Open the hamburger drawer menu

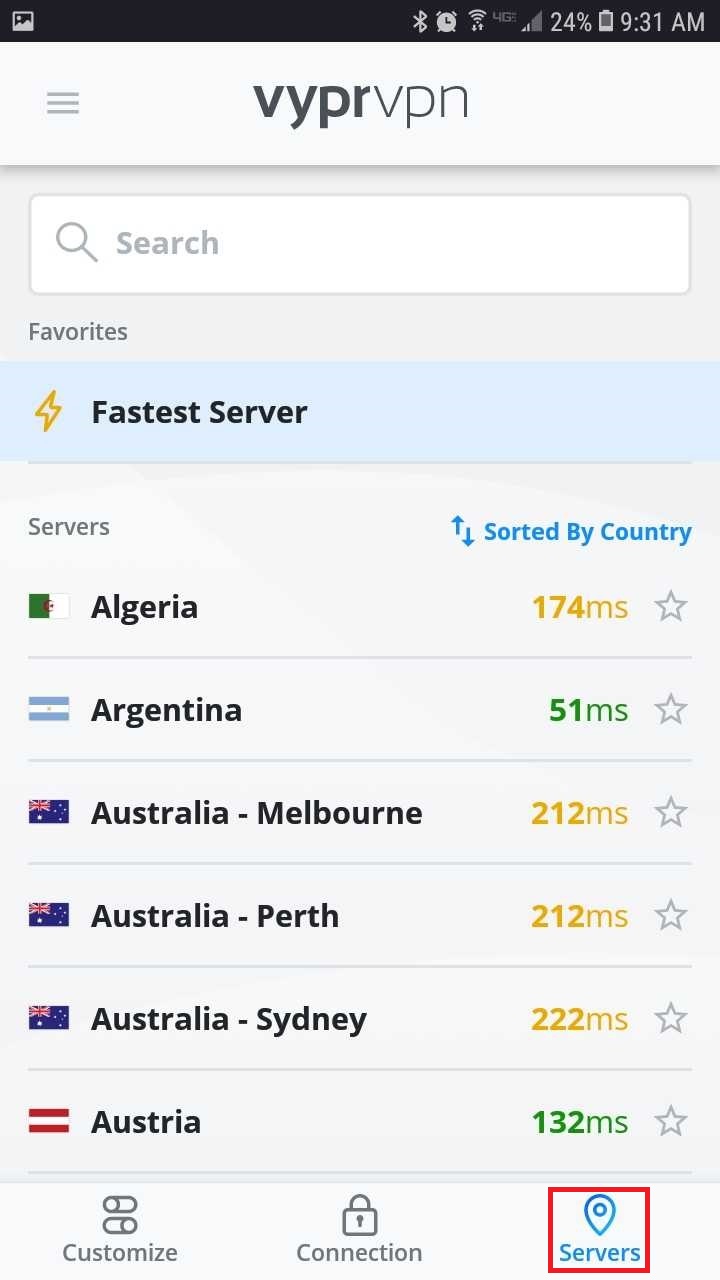(x=63, y=103)
